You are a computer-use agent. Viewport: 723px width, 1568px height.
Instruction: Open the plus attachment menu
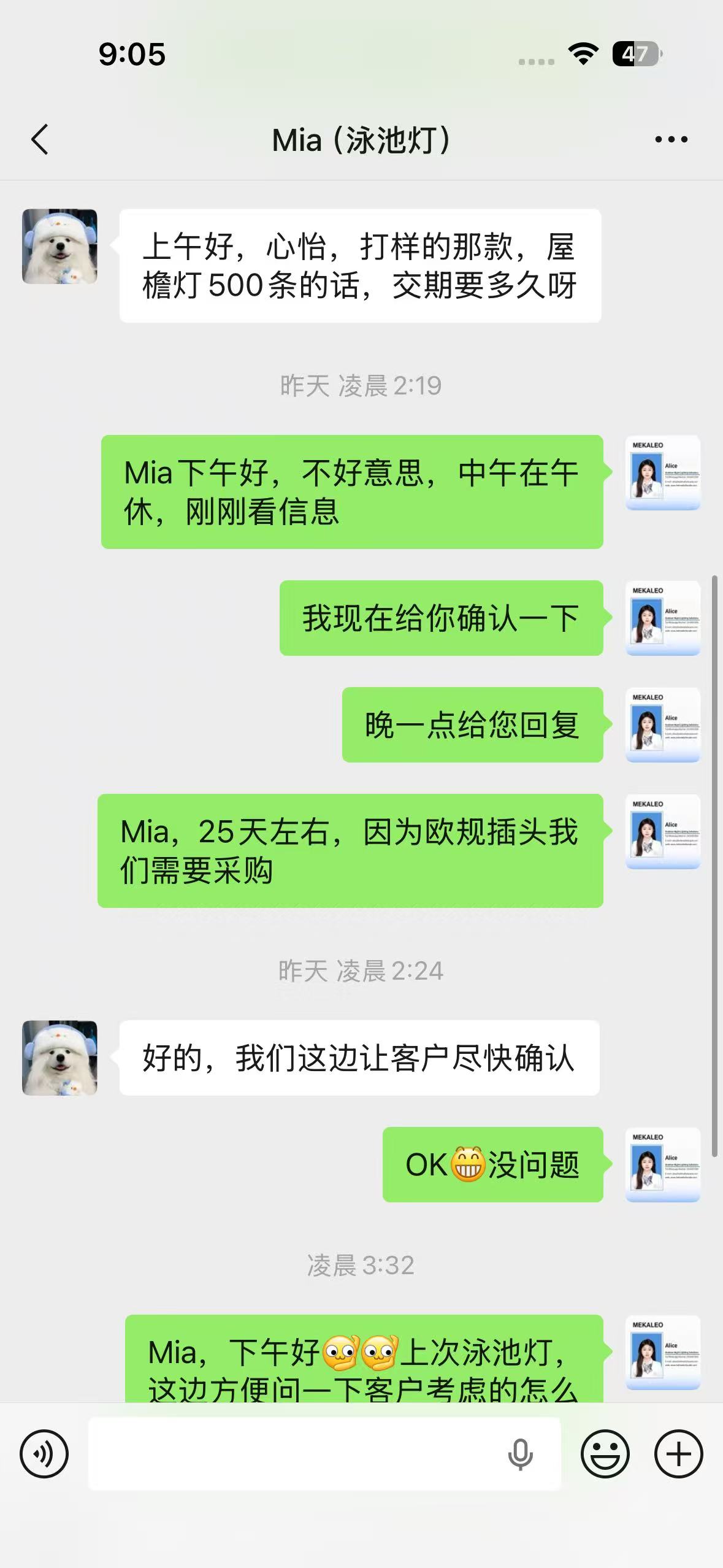[x=678, y=1454]
